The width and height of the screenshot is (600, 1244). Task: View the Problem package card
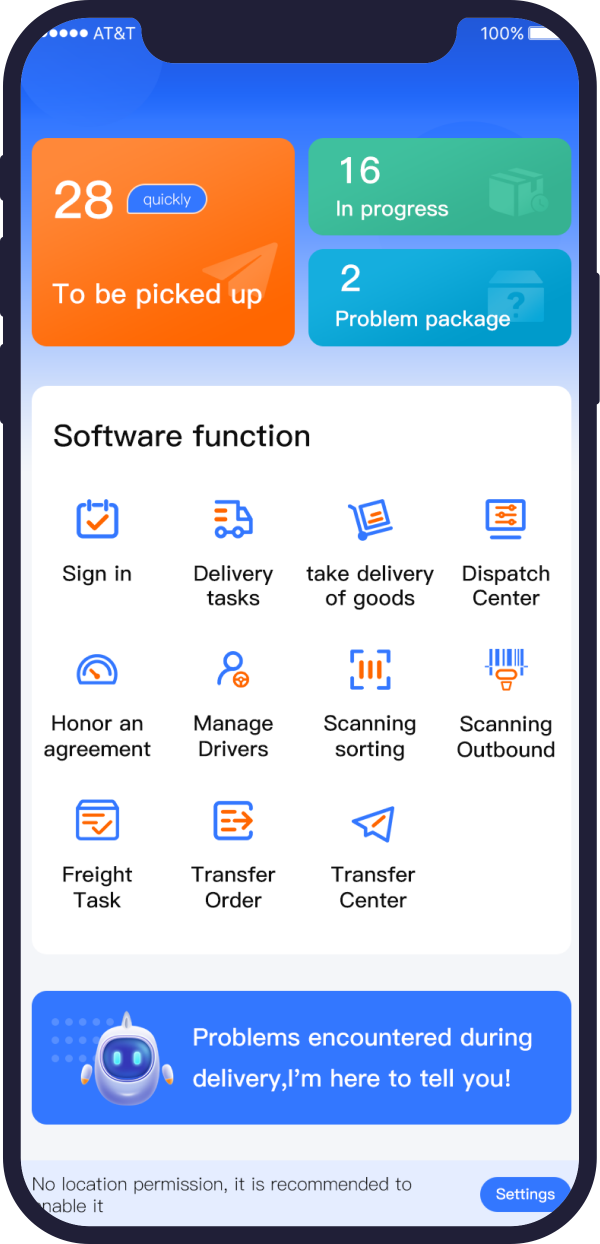(439, 298)
